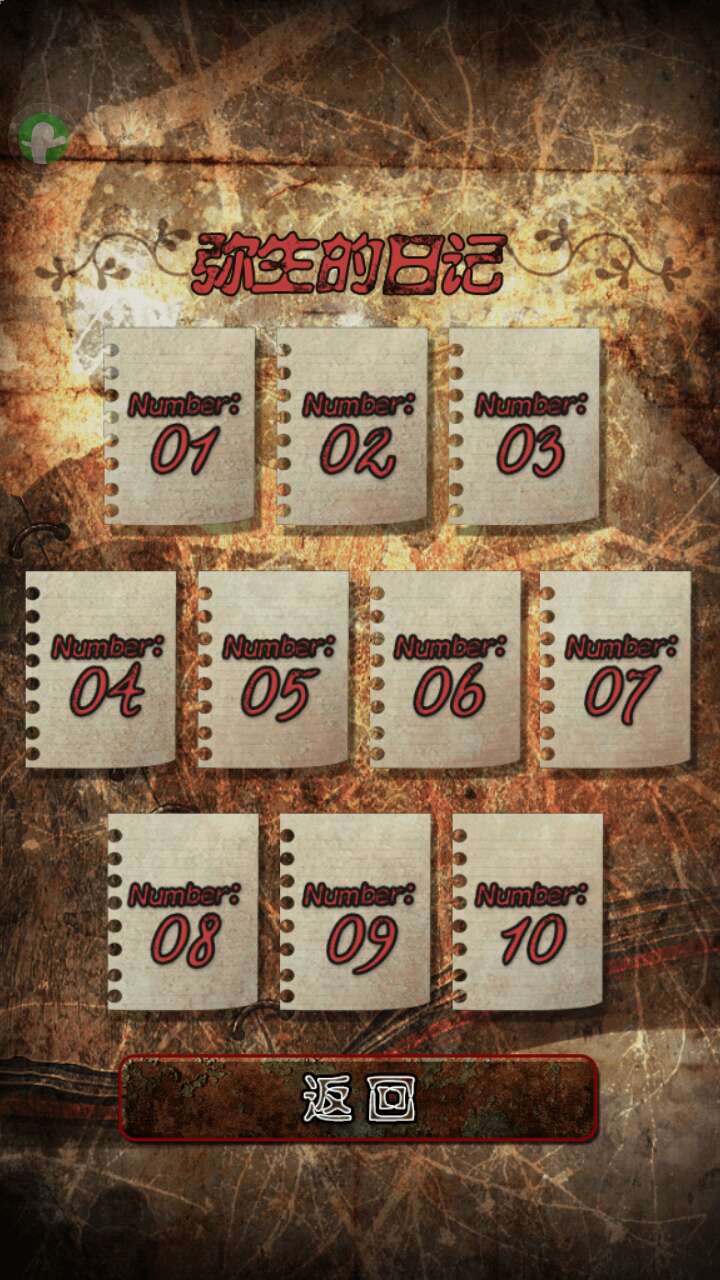Open diary page Number 01
720x1280 pixels.
coord(181,426)
